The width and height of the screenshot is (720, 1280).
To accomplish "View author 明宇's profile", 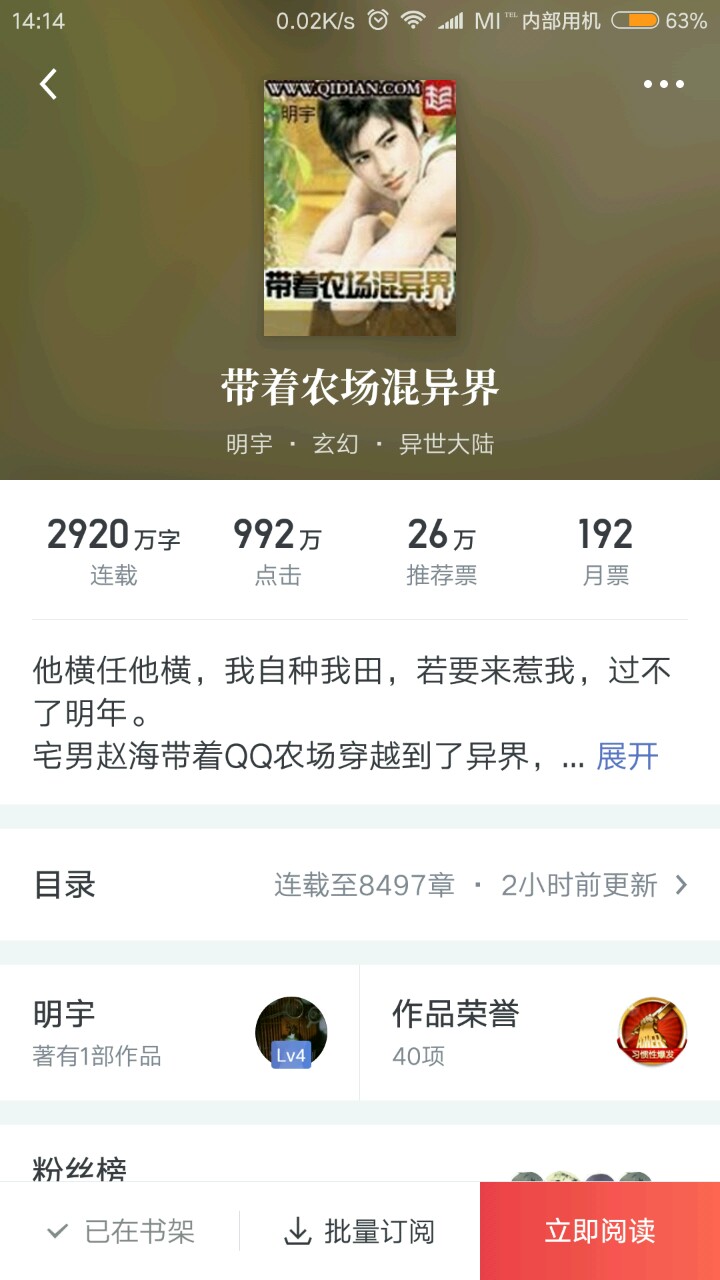I will pos(180,1032).
